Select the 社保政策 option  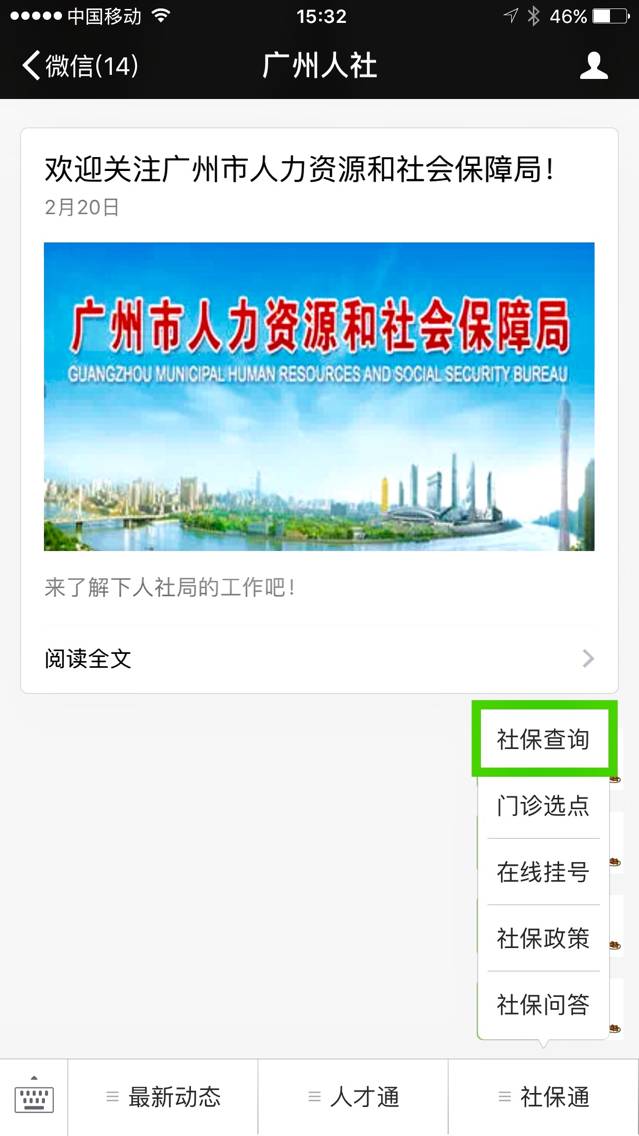coord(543,938)
